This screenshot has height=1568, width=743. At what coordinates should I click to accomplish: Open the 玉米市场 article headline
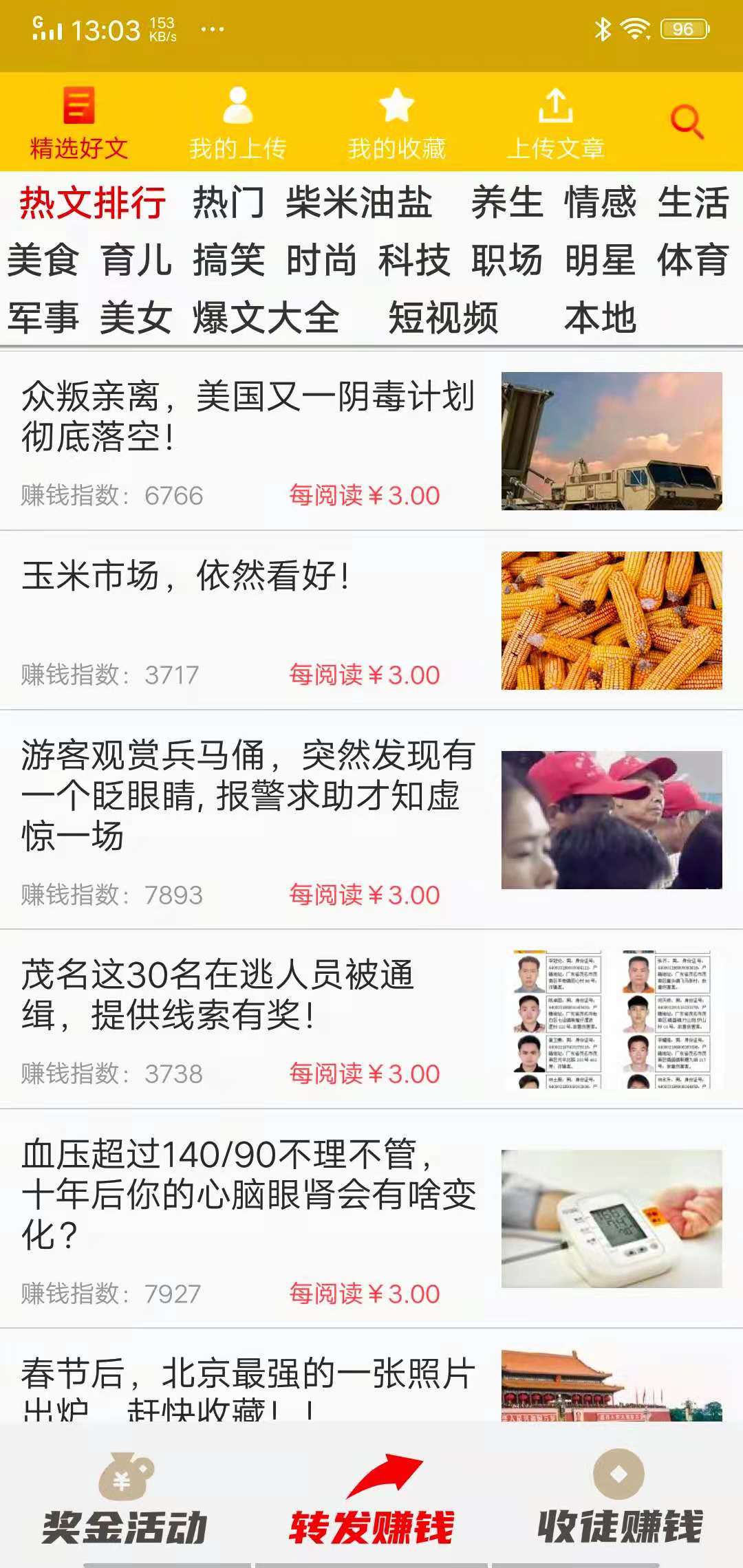pos(186,578)
